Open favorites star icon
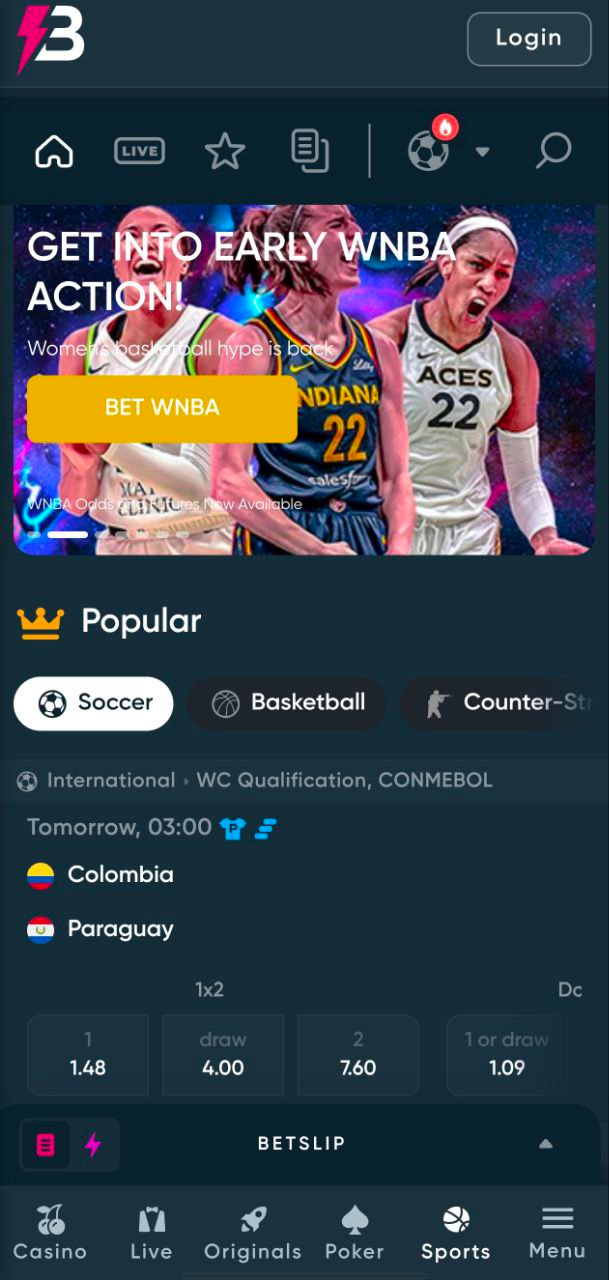 225,151
